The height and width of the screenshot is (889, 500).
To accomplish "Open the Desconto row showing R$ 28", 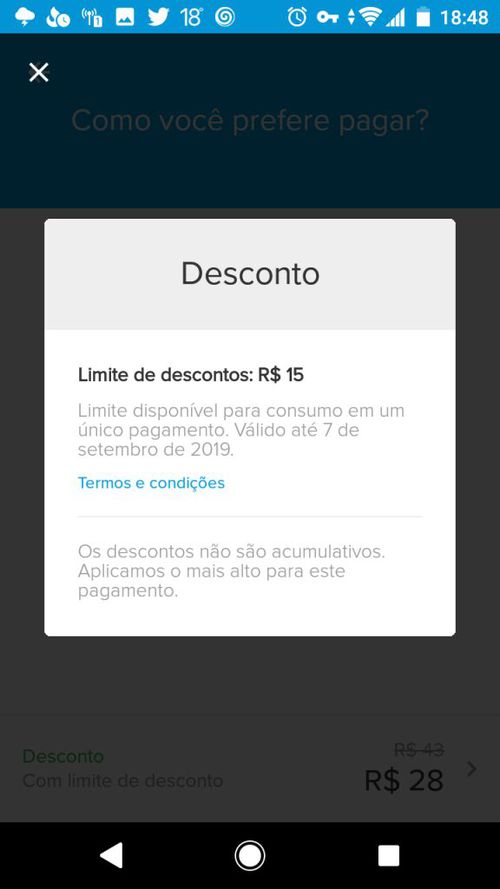I will pos(250,768).
